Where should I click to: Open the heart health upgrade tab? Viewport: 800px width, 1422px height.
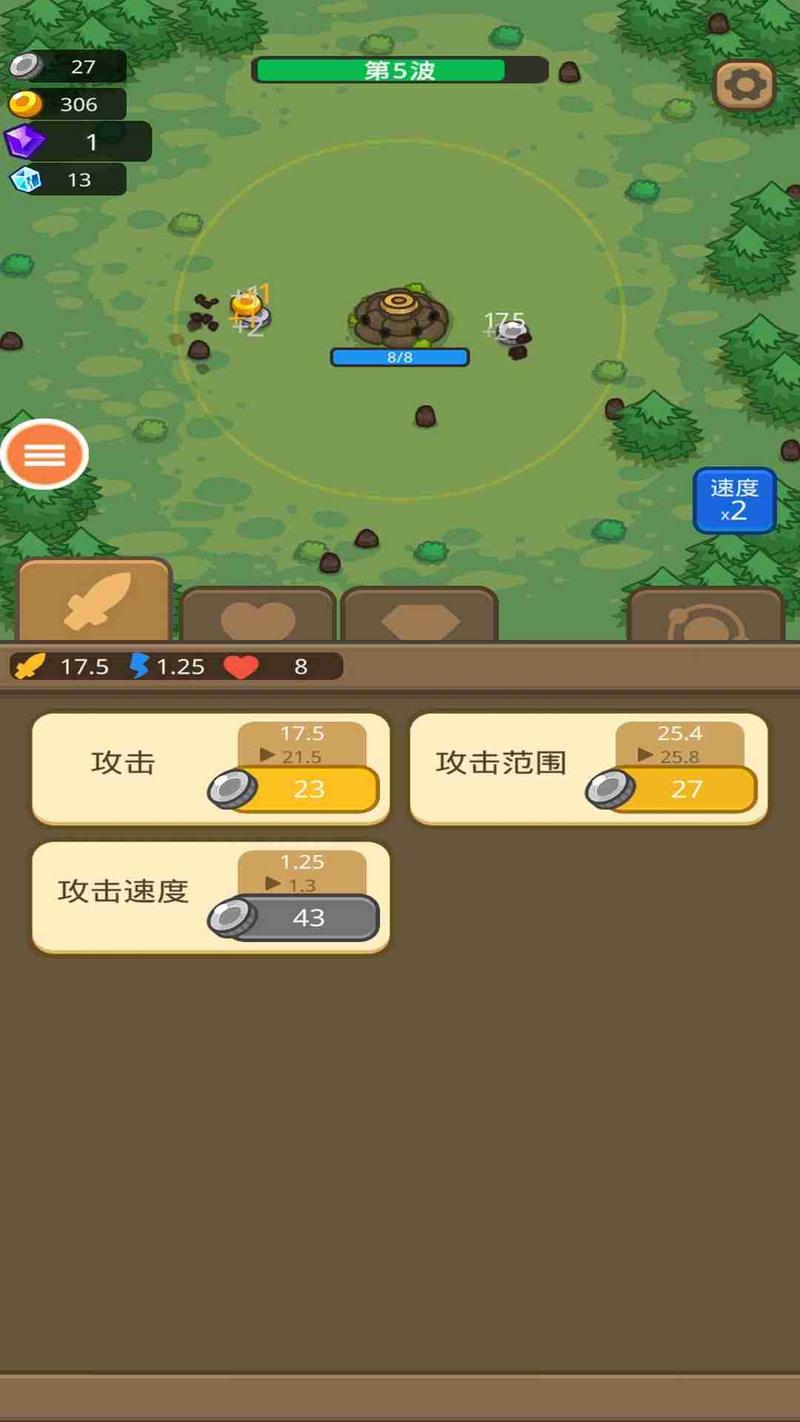click(258, 615)
